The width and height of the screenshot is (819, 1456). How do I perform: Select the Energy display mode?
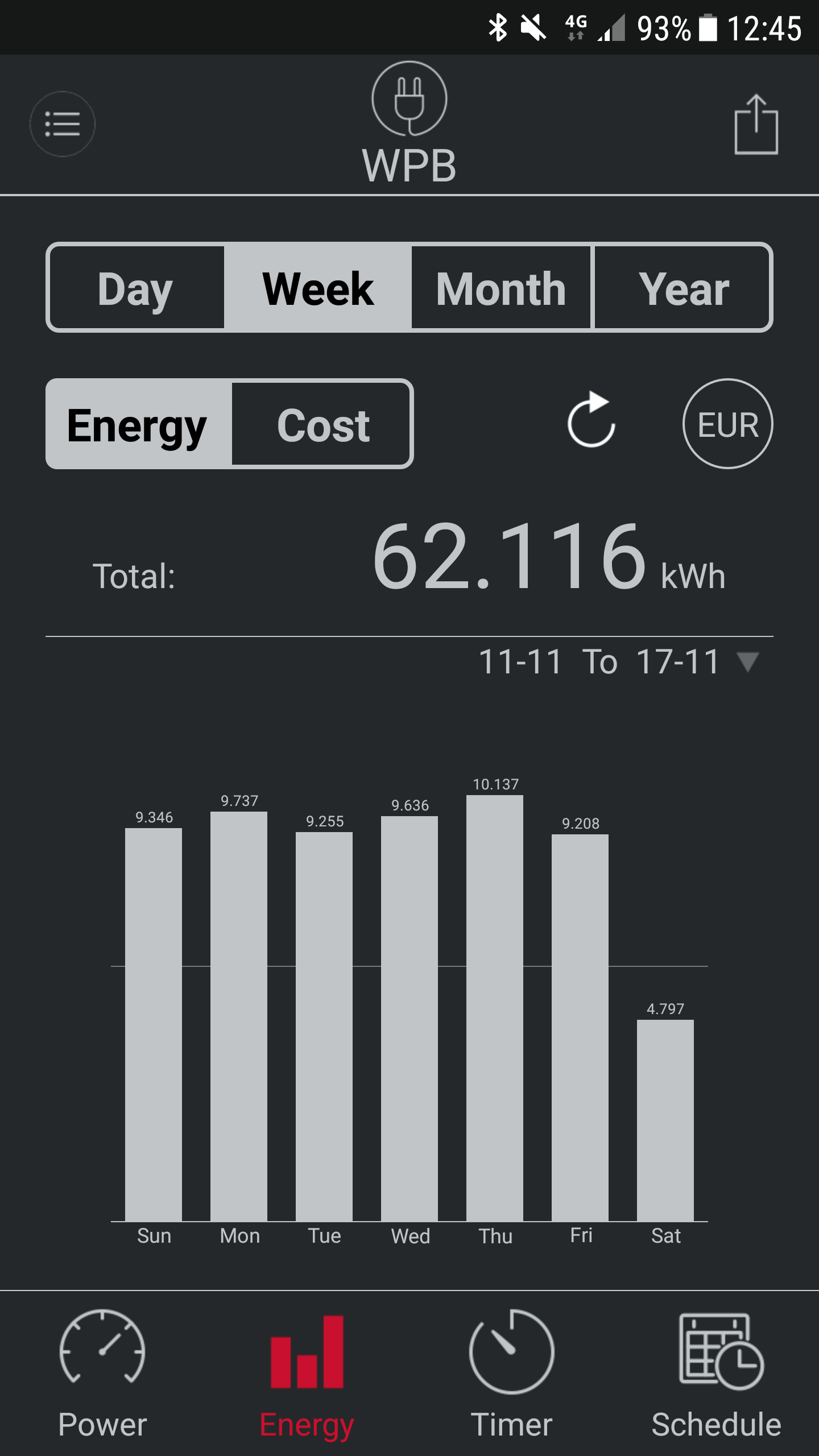(138, 424)
